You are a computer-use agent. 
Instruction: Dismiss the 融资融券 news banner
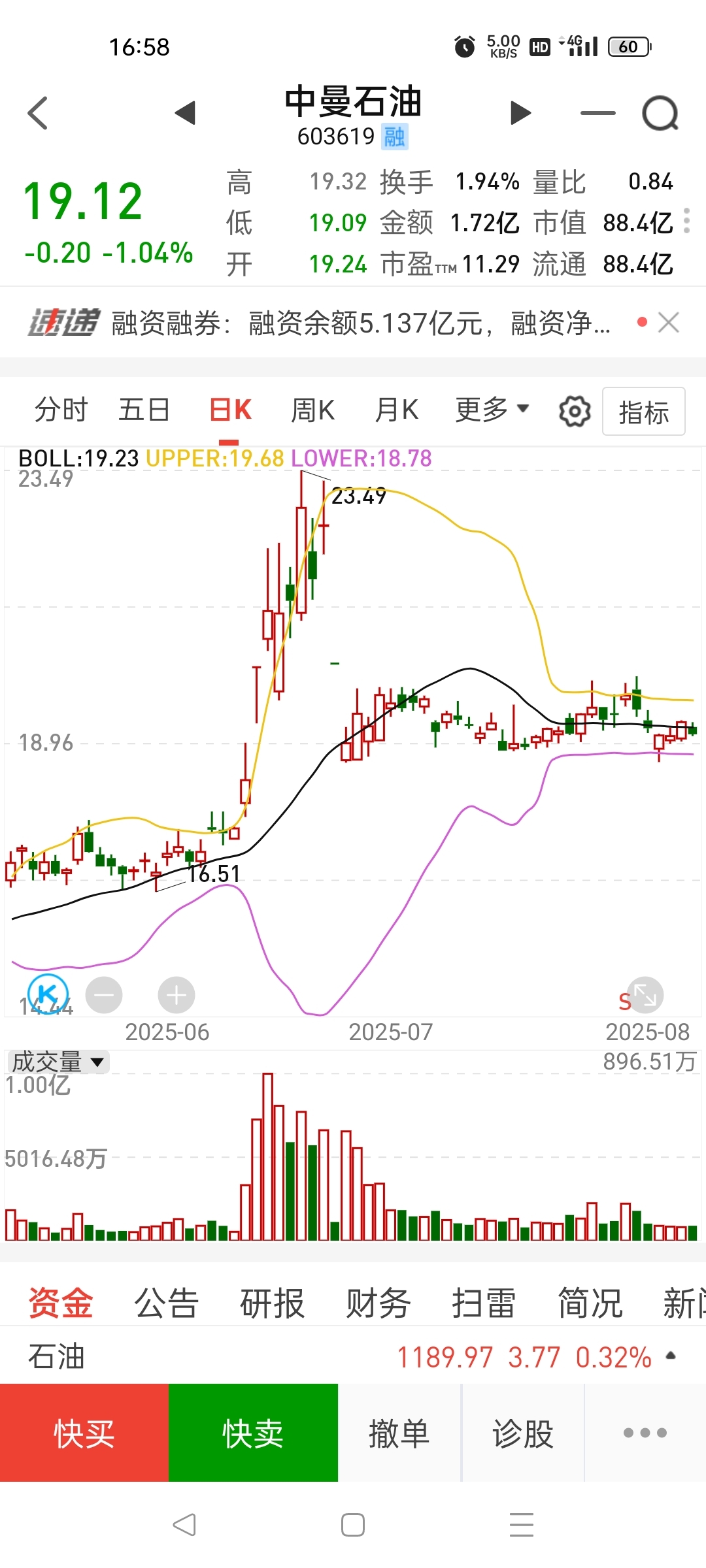click(668, 322)
